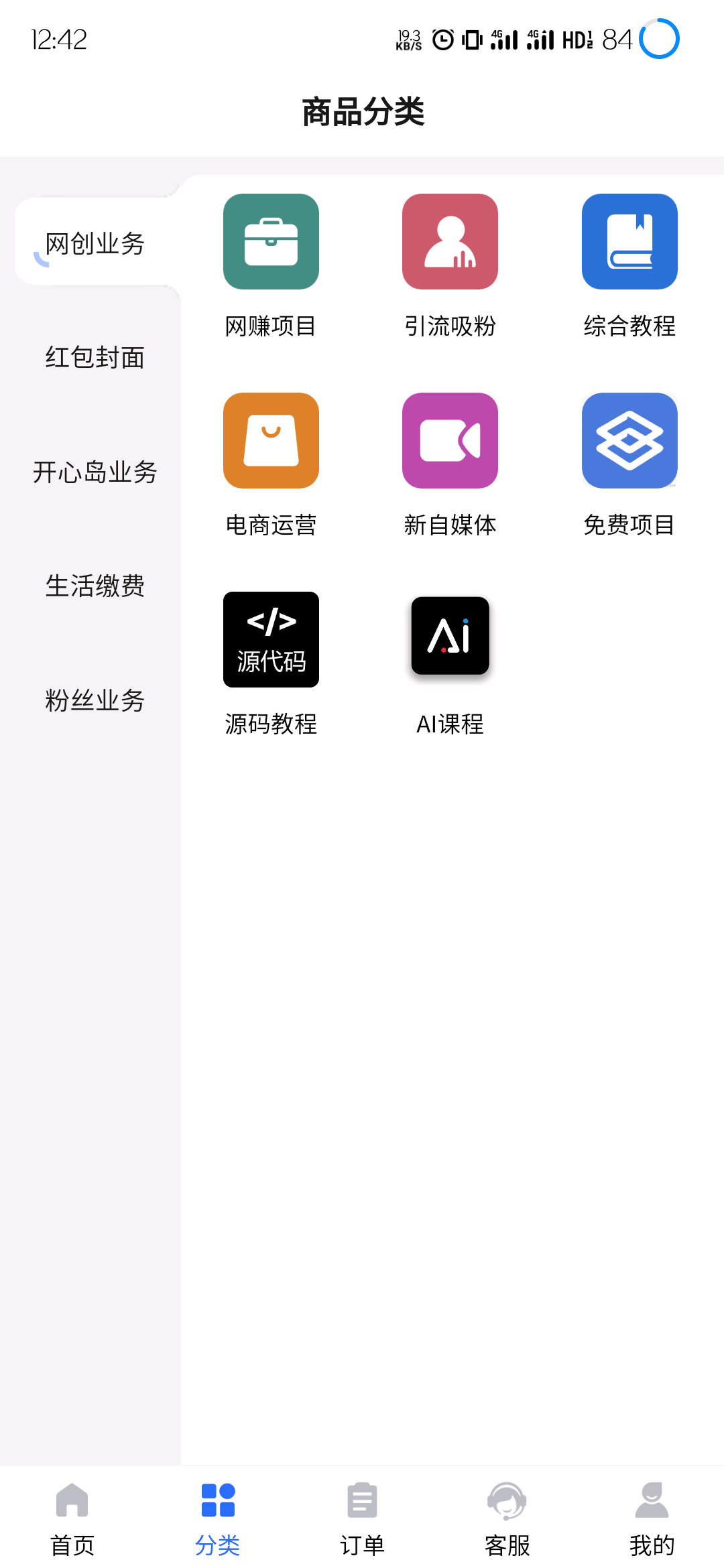
Task: Switch to the 开心岛业务 category
Action: tap(95, 472)
